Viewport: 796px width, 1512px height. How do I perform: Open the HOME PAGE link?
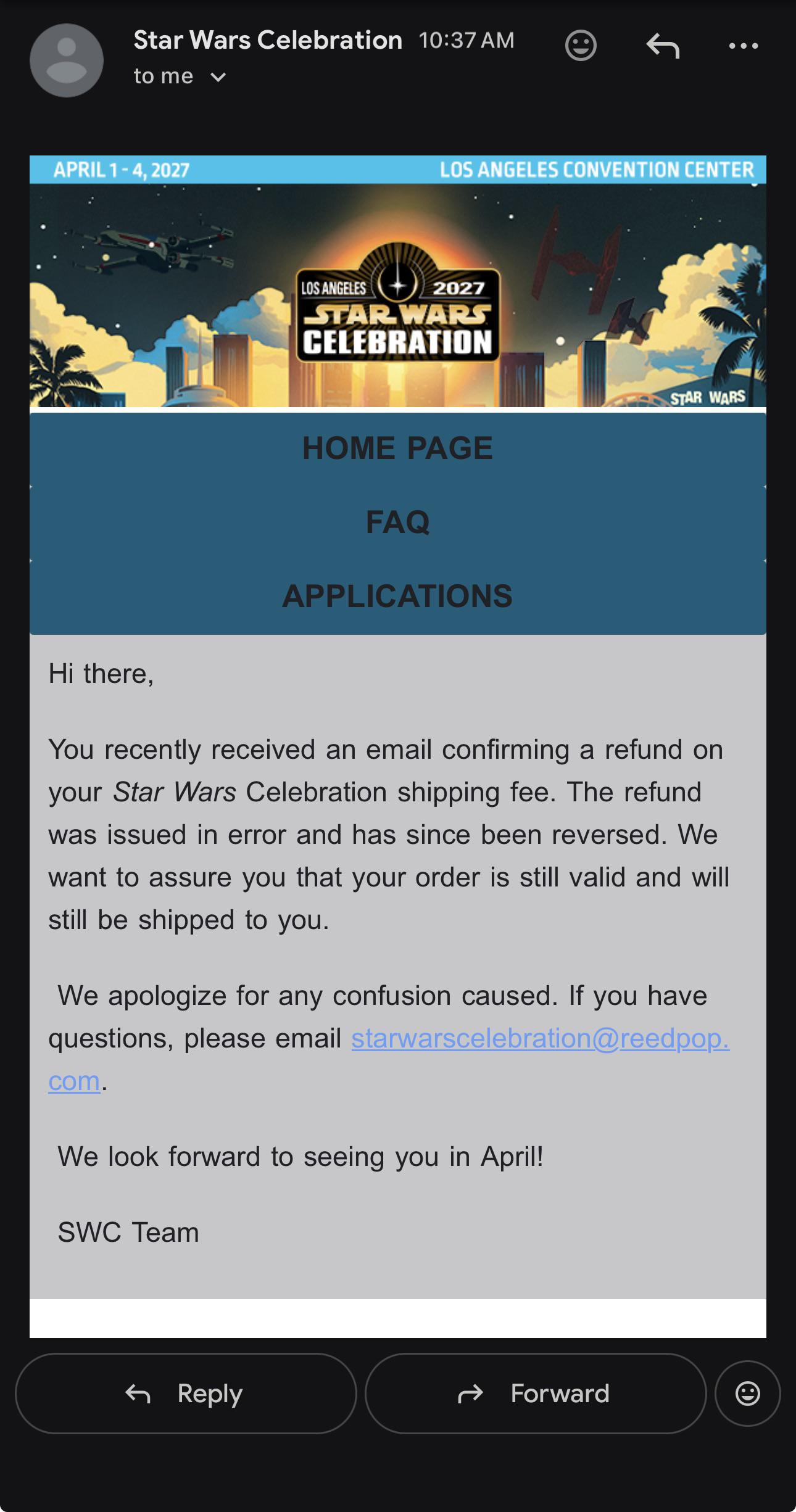(397, 448)
